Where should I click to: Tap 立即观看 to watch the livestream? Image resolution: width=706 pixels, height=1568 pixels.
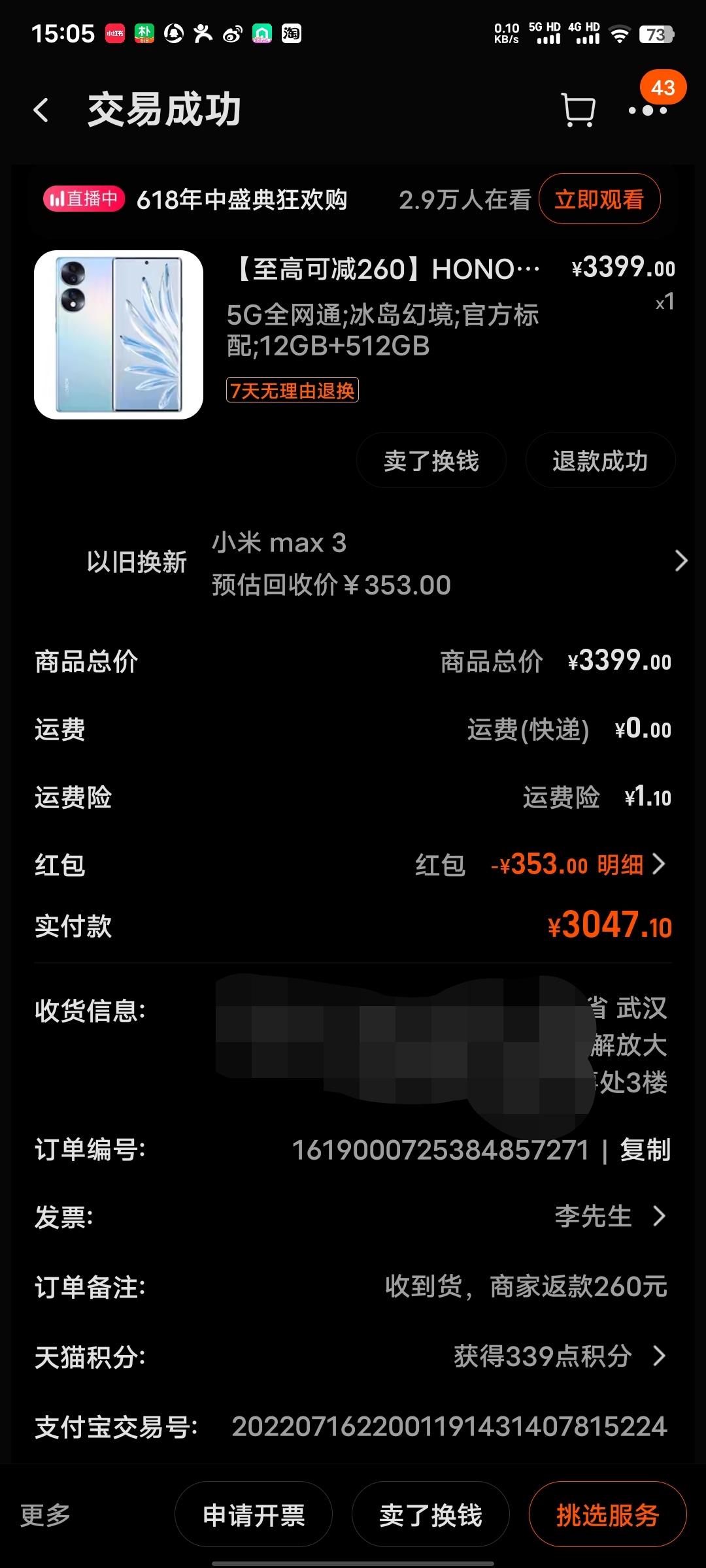pyautogui.click(x=599, y=199)
